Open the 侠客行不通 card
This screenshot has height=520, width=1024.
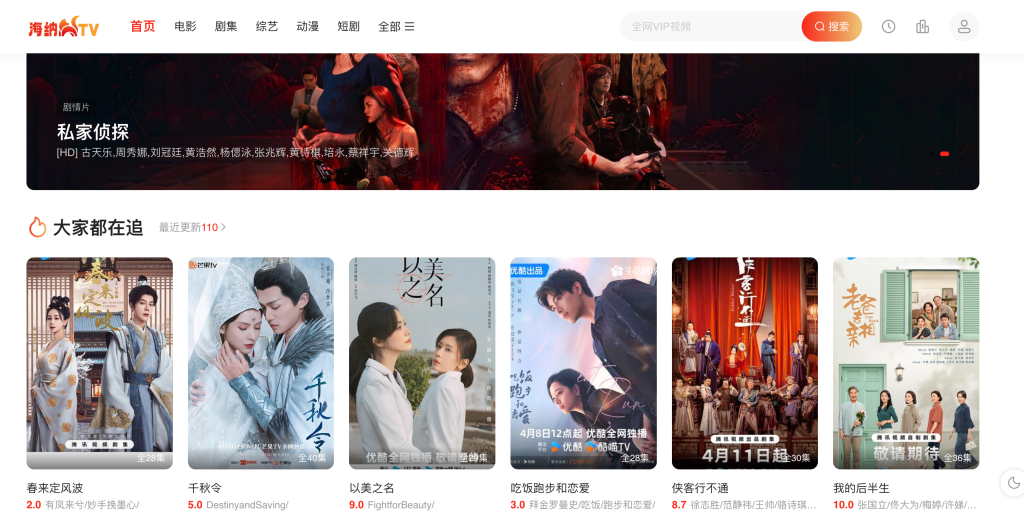tap(745, 363)
